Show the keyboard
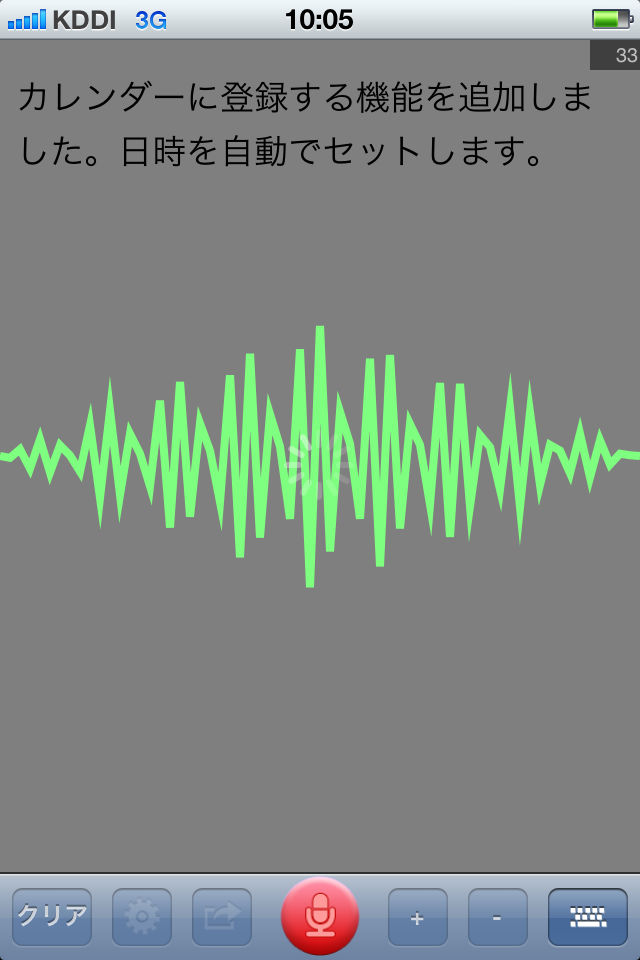640x960 pixels. (x=588, y=917)
